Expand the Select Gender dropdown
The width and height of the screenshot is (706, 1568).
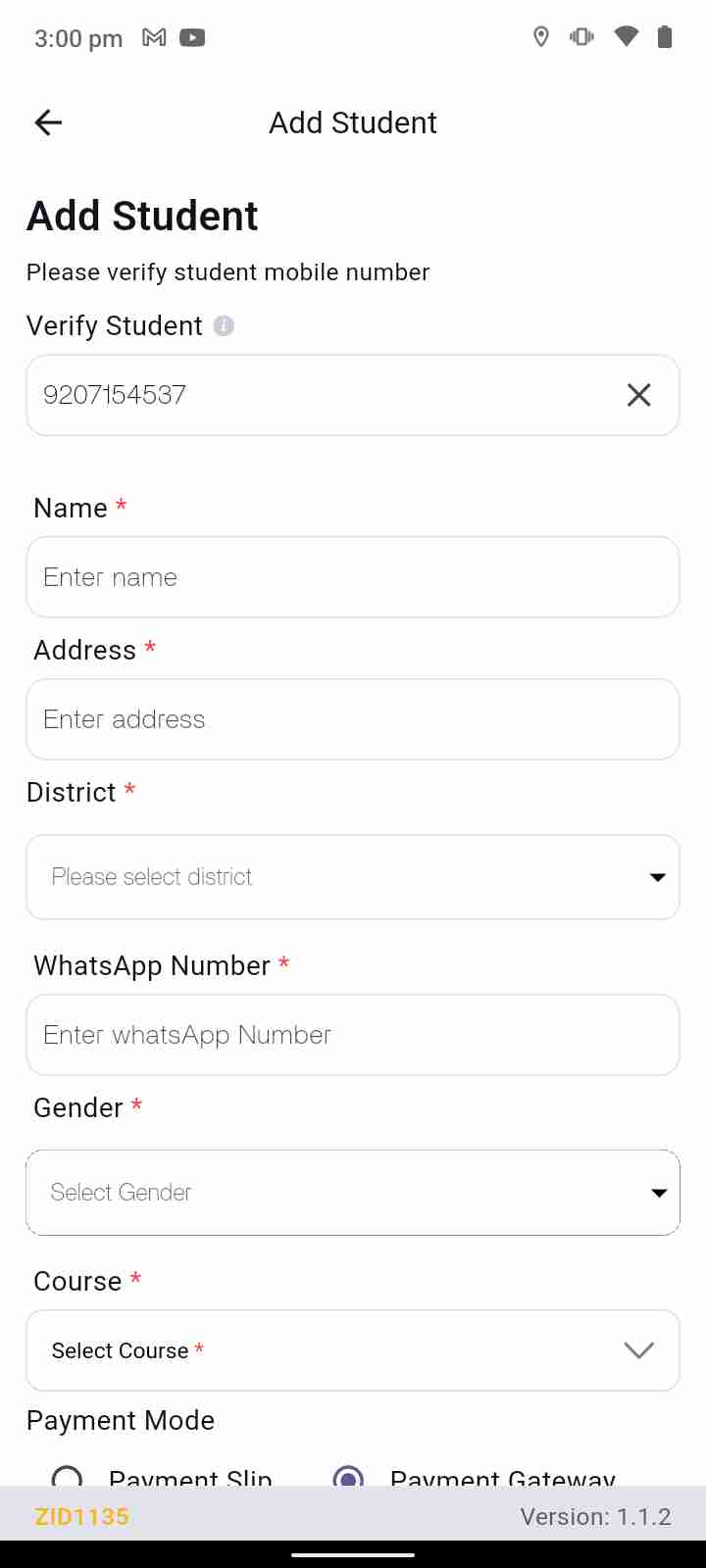click(353, 1193)
